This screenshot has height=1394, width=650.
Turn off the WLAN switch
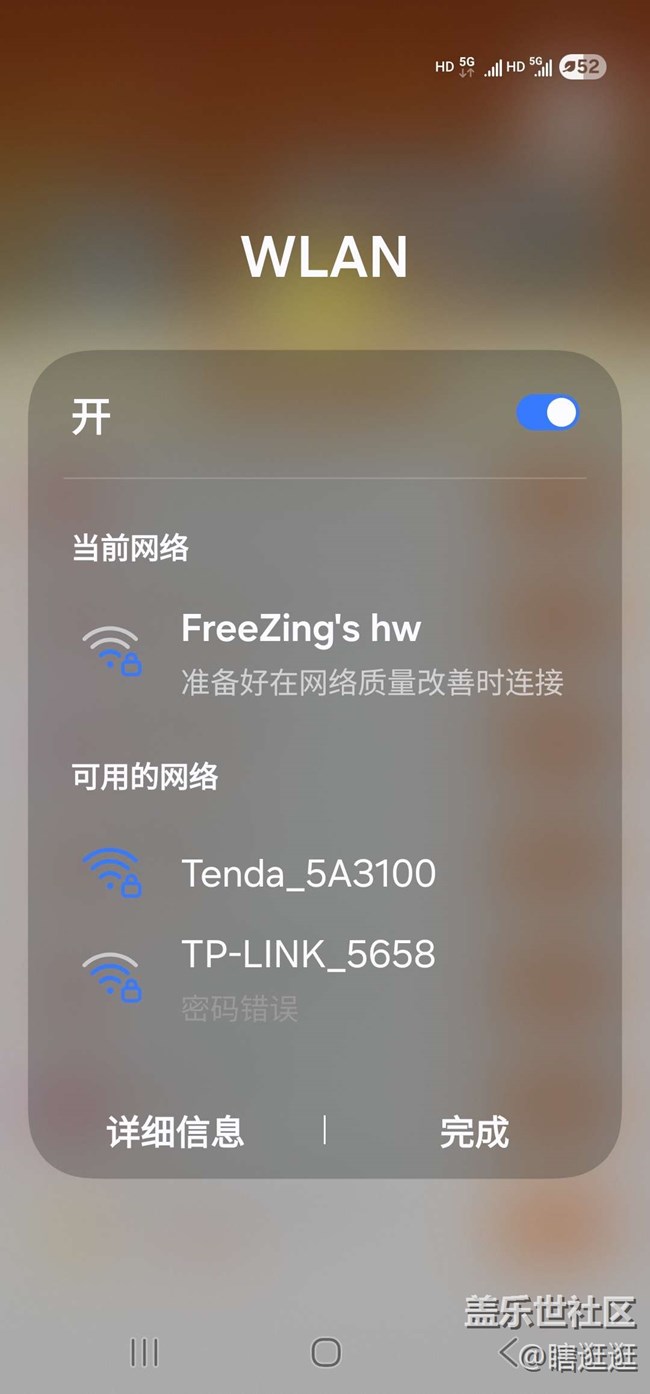click(547, 413)
